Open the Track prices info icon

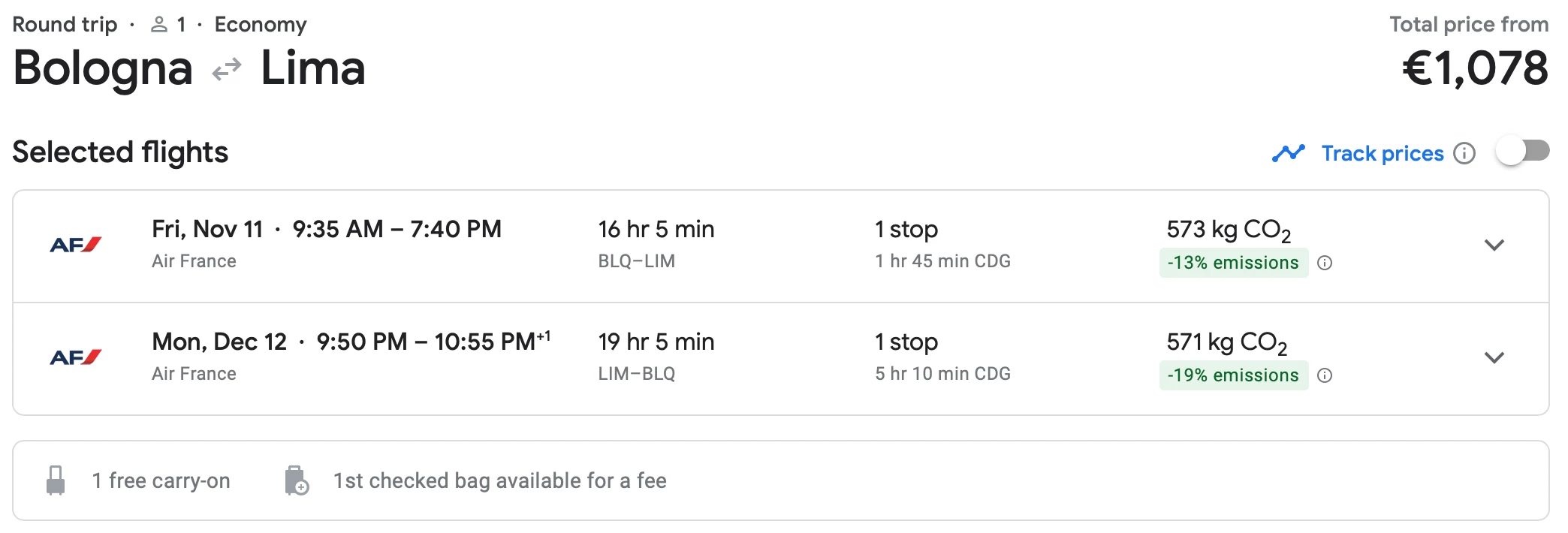click(1464, 153)
